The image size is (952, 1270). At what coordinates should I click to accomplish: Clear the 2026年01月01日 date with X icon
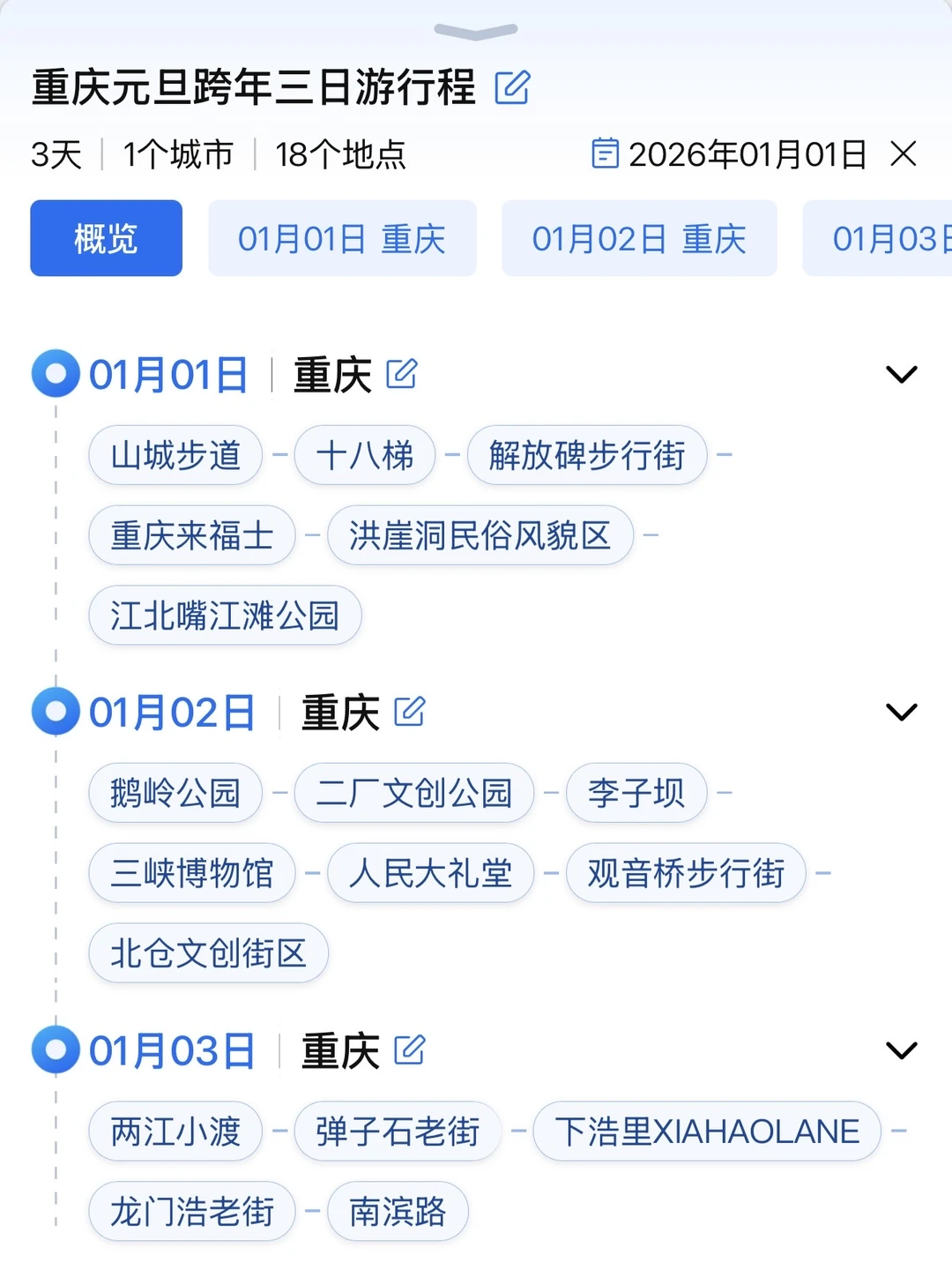(x=904, y=154)
